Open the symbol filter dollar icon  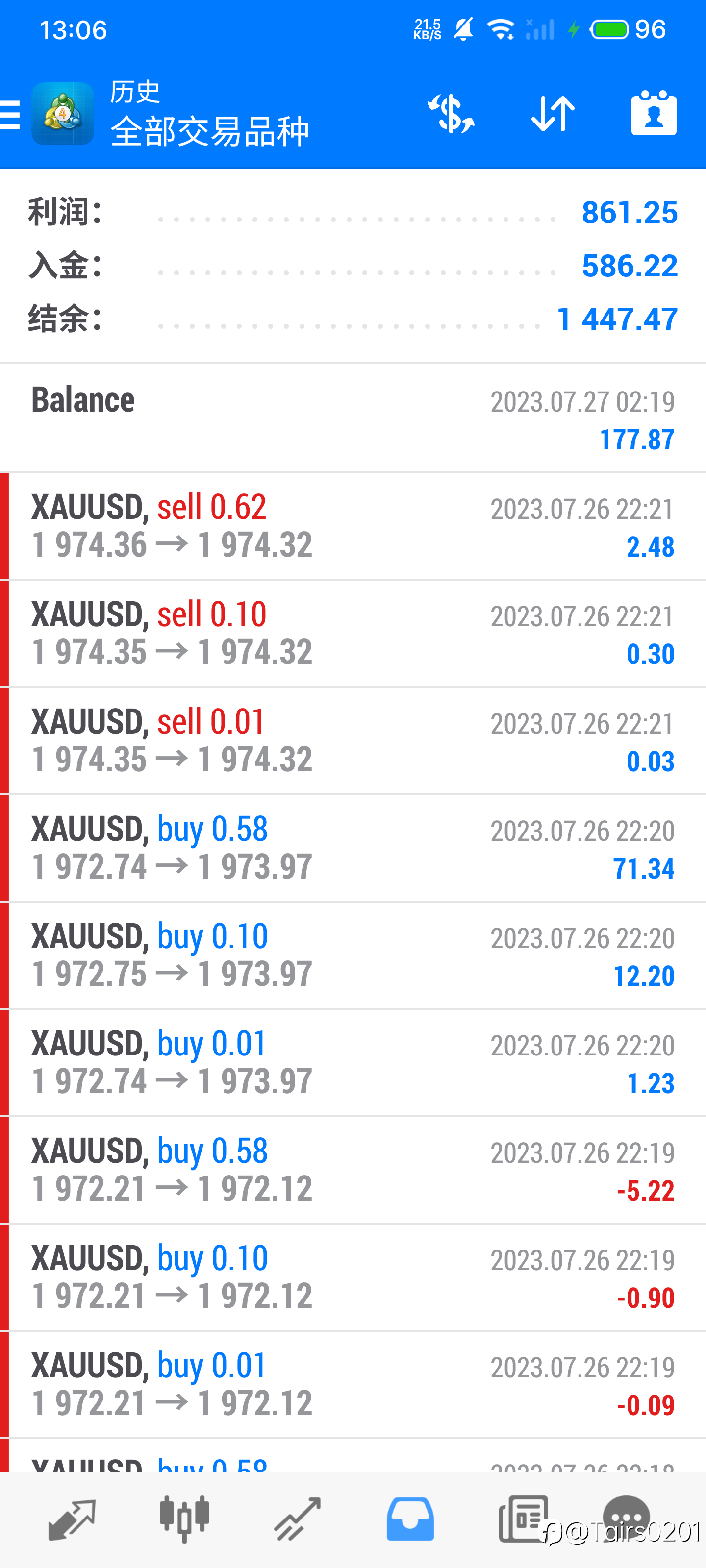click(x=452, y=113)
